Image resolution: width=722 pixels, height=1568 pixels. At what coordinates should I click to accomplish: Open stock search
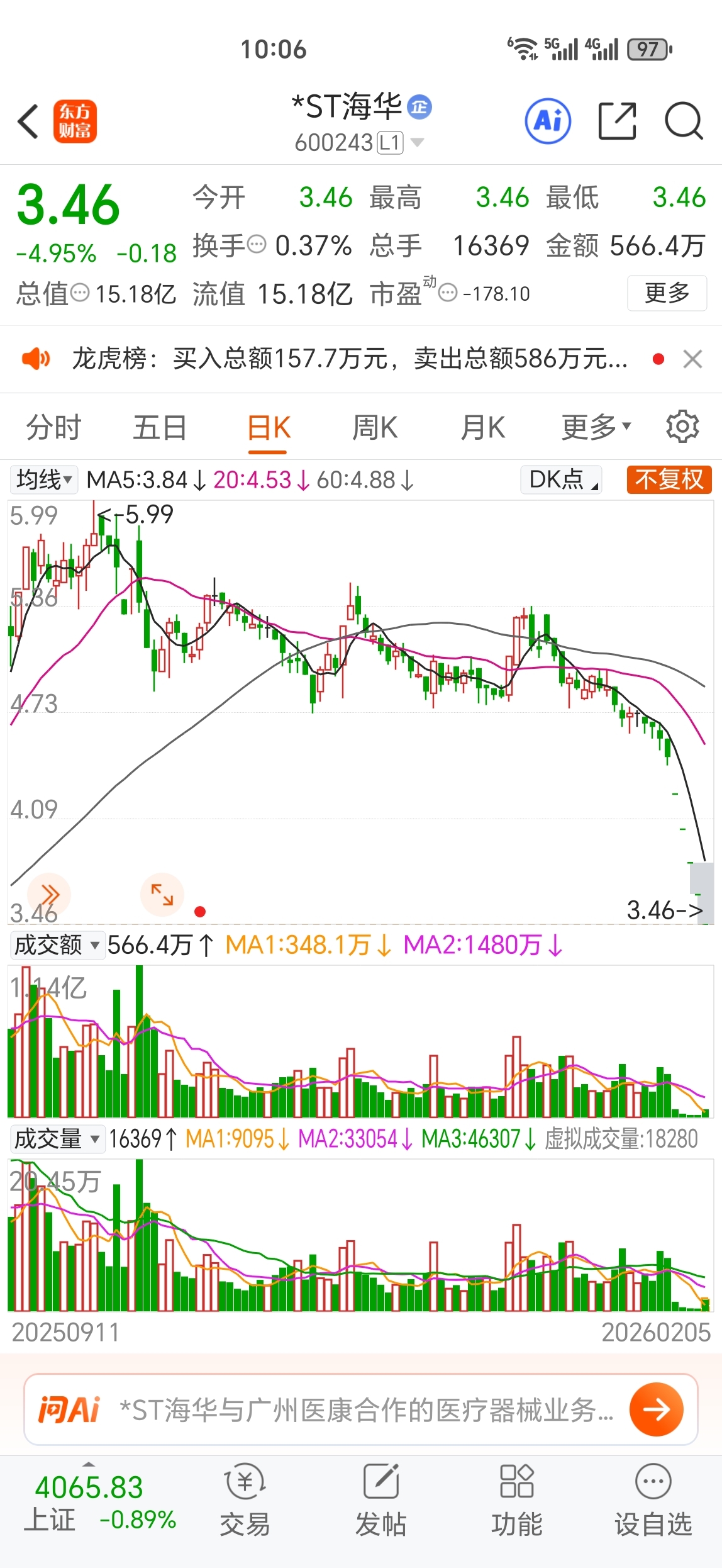[x=683, y=121]
